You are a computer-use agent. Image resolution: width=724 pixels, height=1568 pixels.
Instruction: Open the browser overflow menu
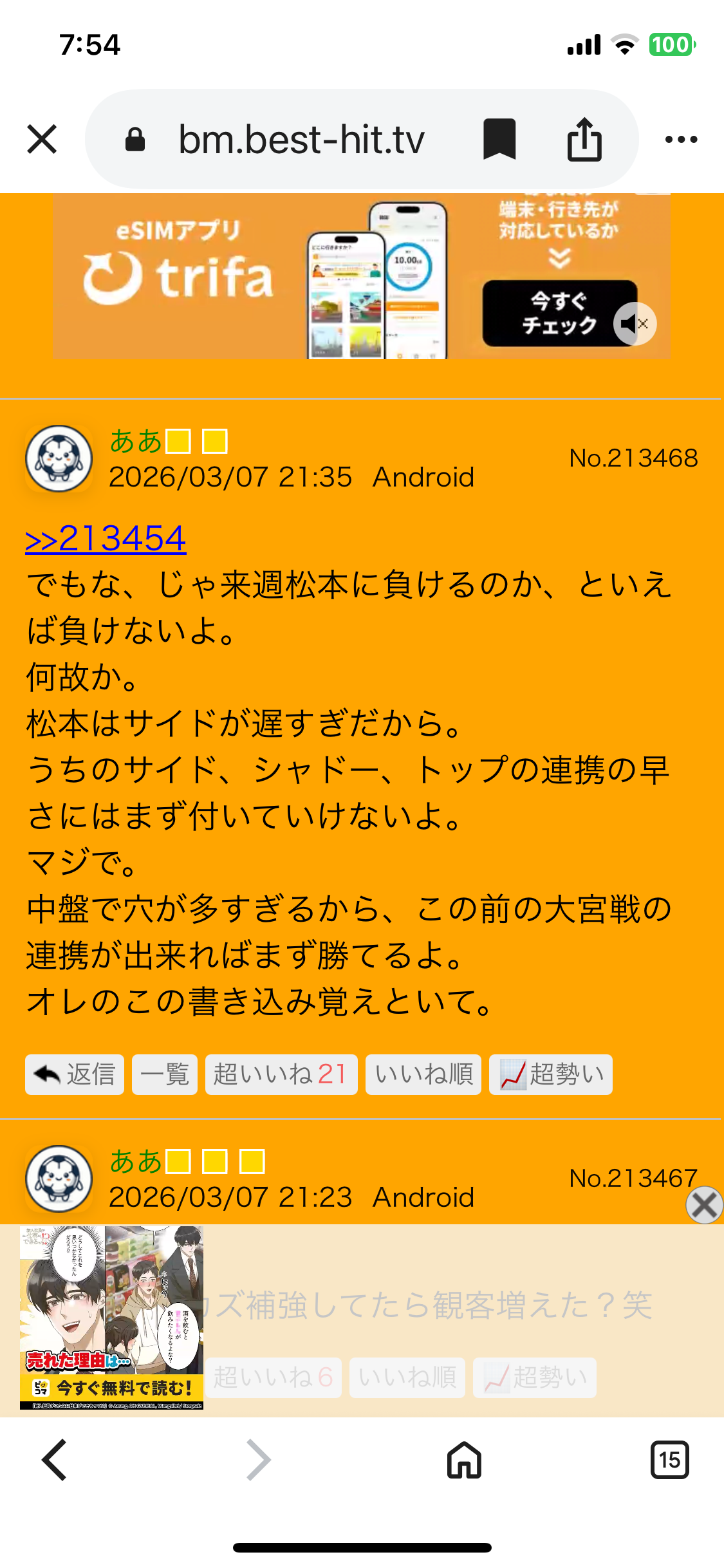681,139
